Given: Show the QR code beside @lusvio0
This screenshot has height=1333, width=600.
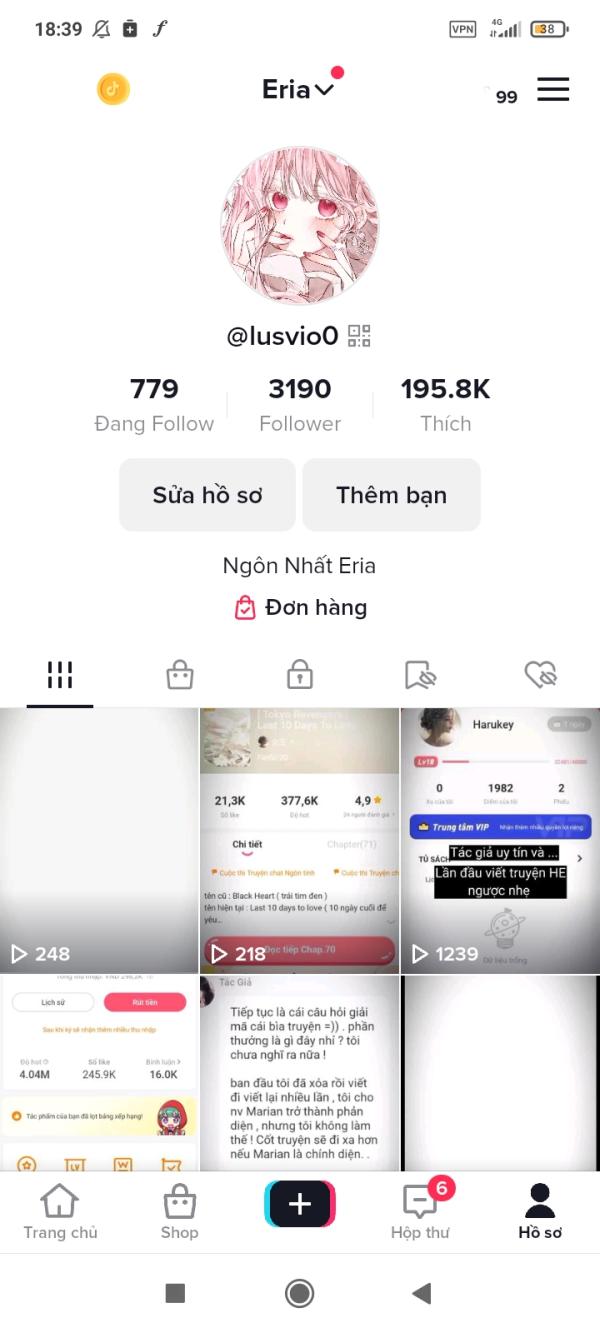Looking at the screenshot, I should pyautogui.click(x=359, y=336).
